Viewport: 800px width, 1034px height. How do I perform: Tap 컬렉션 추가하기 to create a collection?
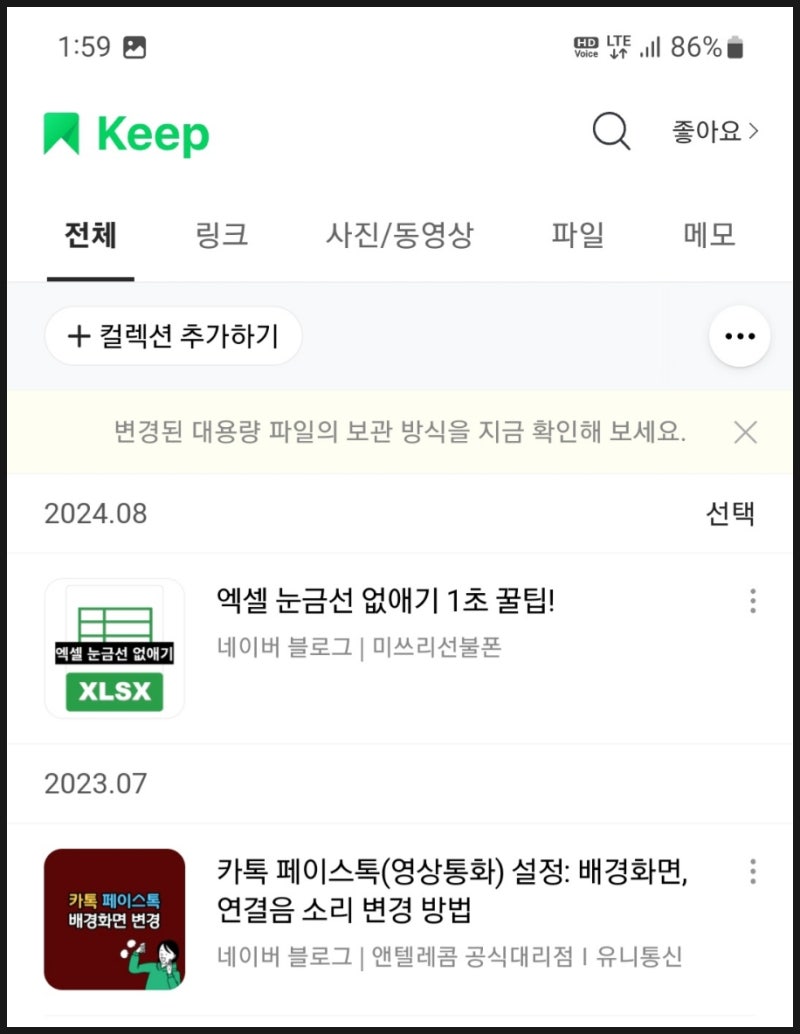click(x=173, y=336)
